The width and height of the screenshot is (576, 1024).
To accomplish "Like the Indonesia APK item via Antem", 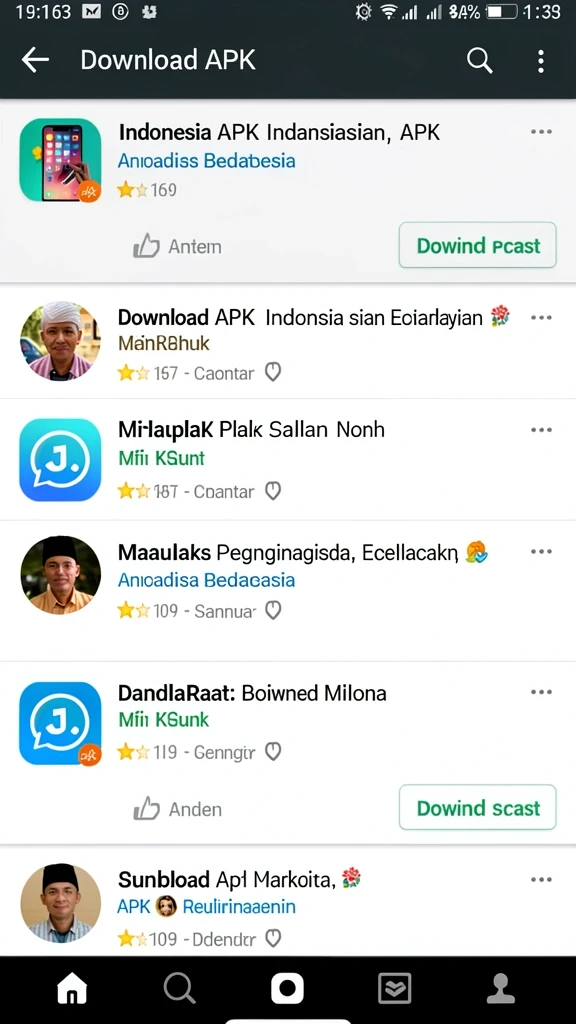I will [178, 246].
